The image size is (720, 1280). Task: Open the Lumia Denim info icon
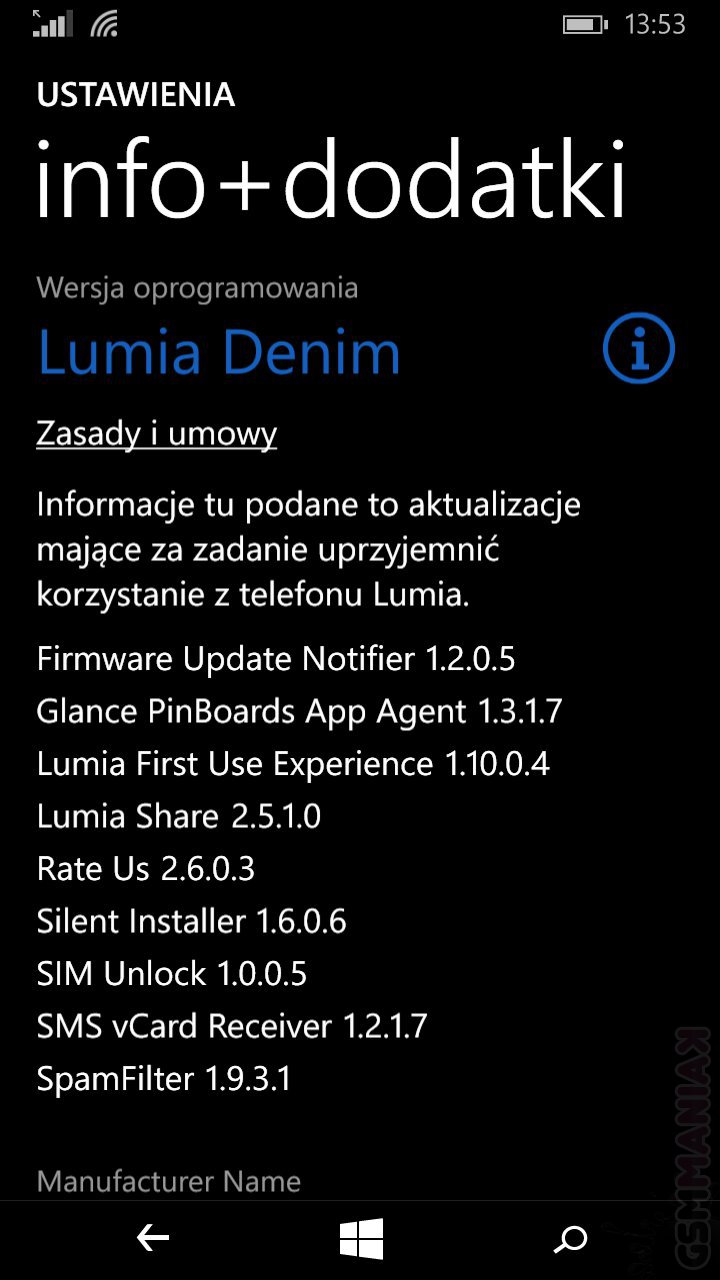click(639, 349)
